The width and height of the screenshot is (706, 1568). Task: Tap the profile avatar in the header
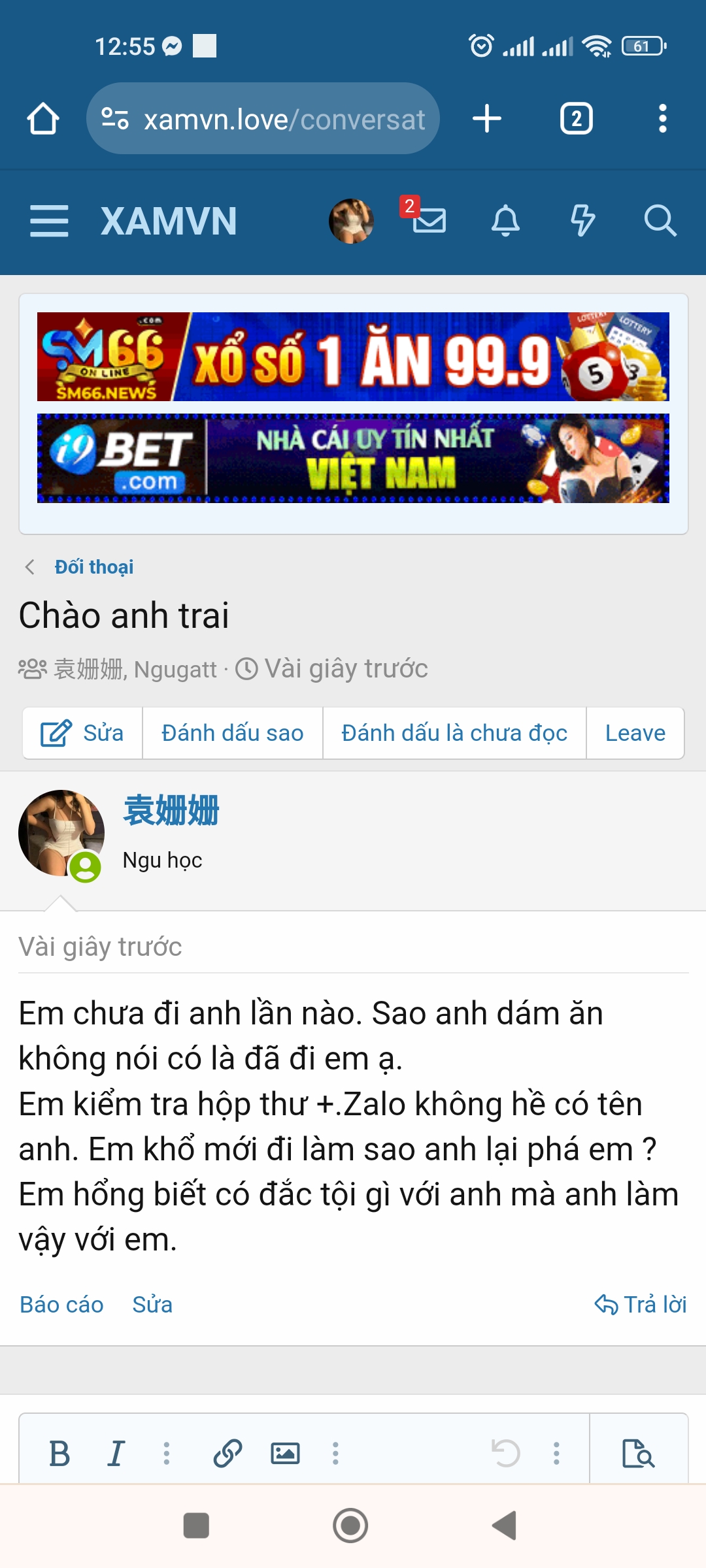coord(351,221)
